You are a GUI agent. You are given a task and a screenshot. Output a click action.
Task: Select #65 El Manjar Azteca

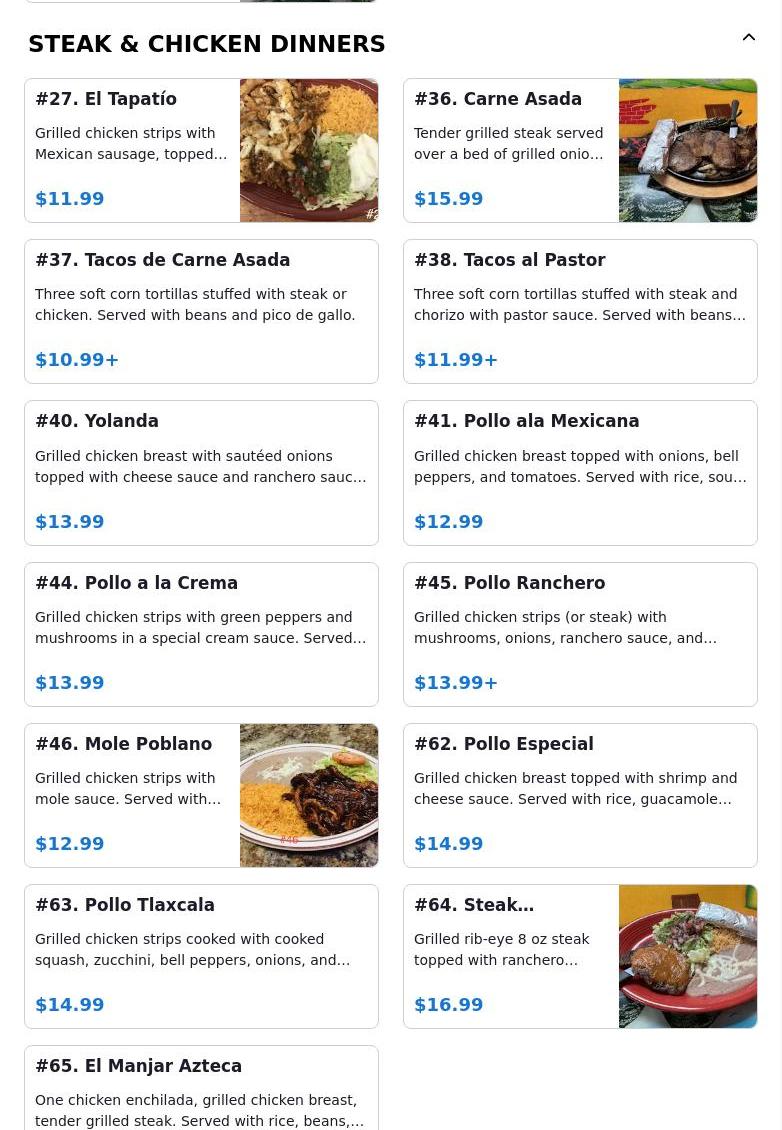pyautogui.click(x=201, y=1089)
